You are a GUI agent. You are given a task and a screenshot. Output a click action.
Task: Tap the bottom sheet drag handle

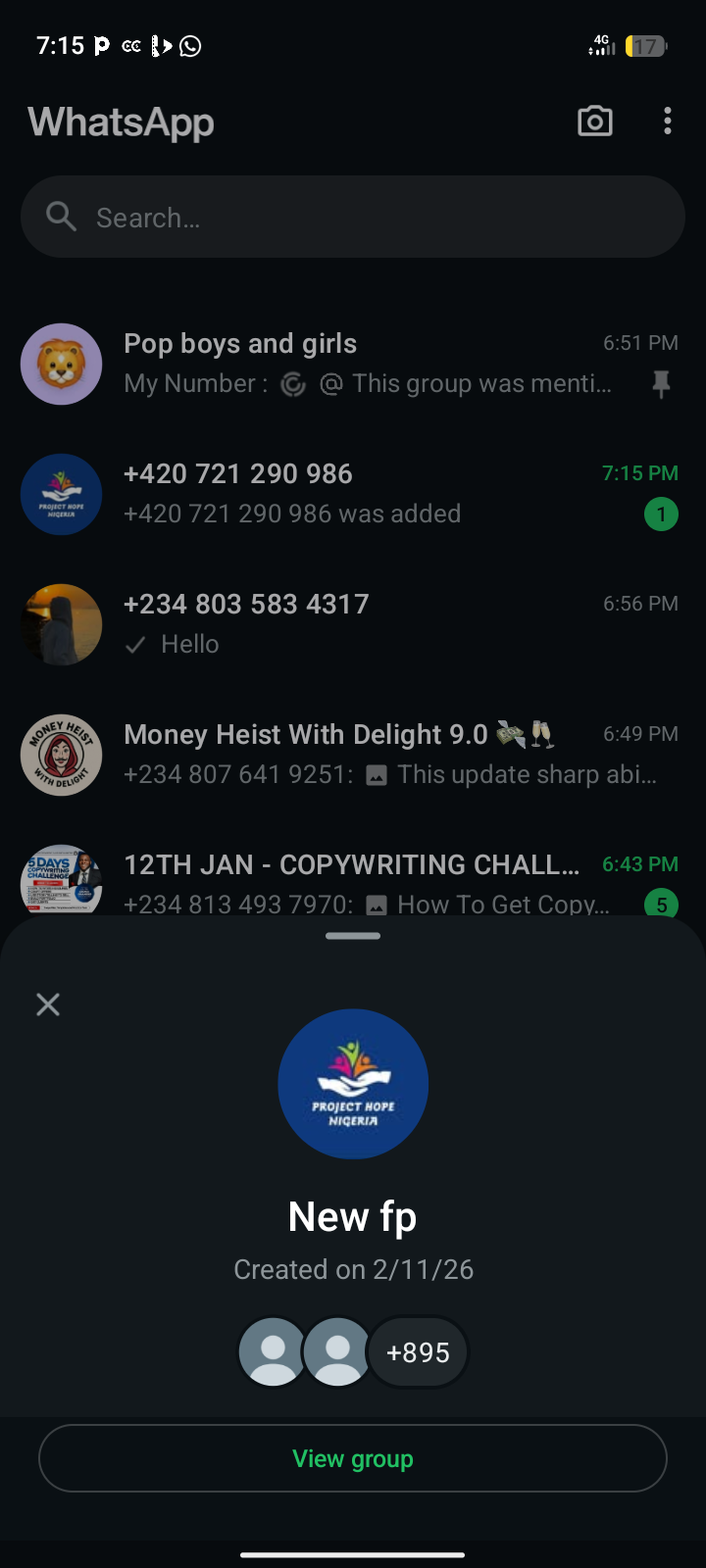[x=353, y=936]
